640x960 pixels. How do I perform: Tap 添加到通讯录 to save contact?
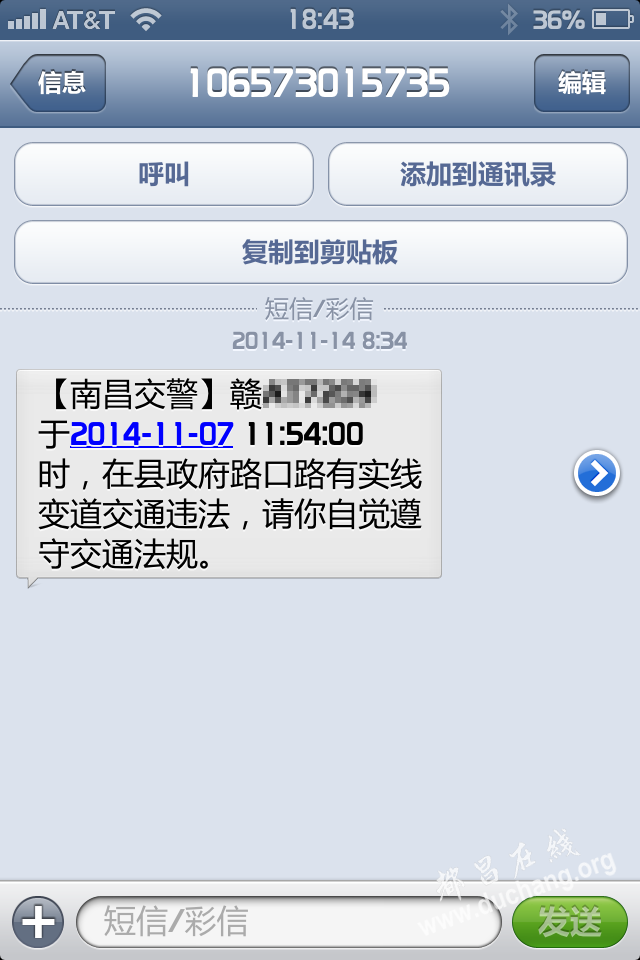(477, 175)
